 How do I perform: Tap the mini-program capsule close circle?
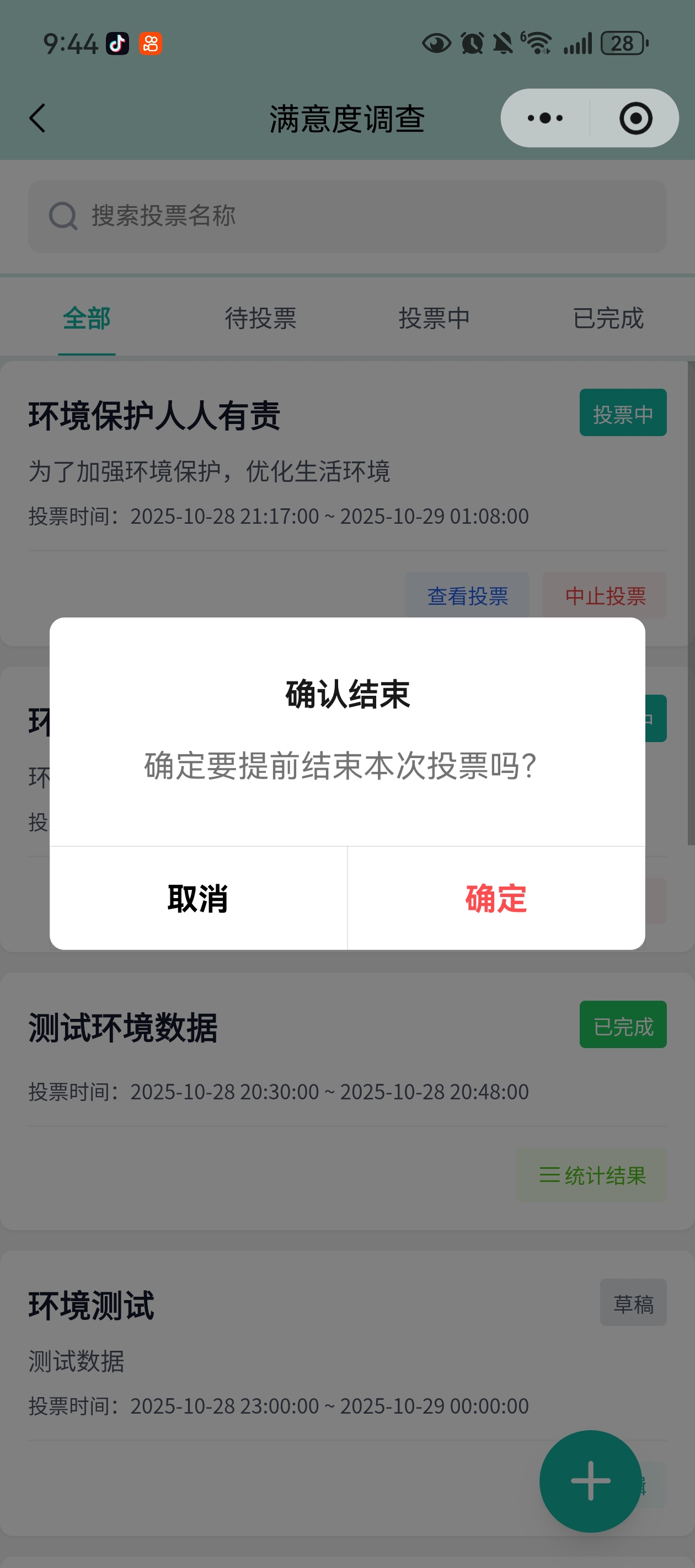[635, 119]
